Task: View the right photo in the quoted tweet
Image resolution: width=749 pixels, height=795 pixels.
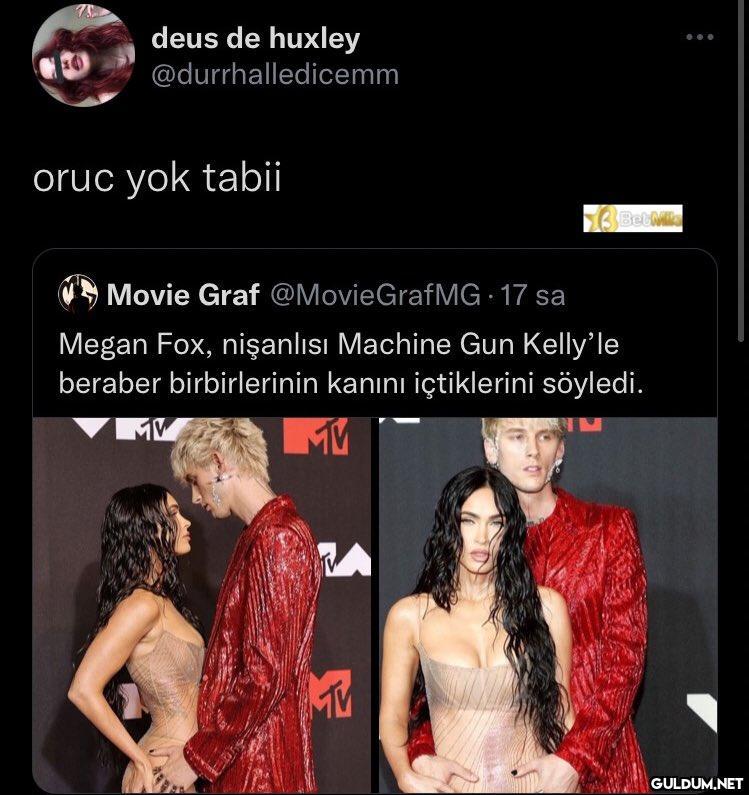Action: [548, 604]
